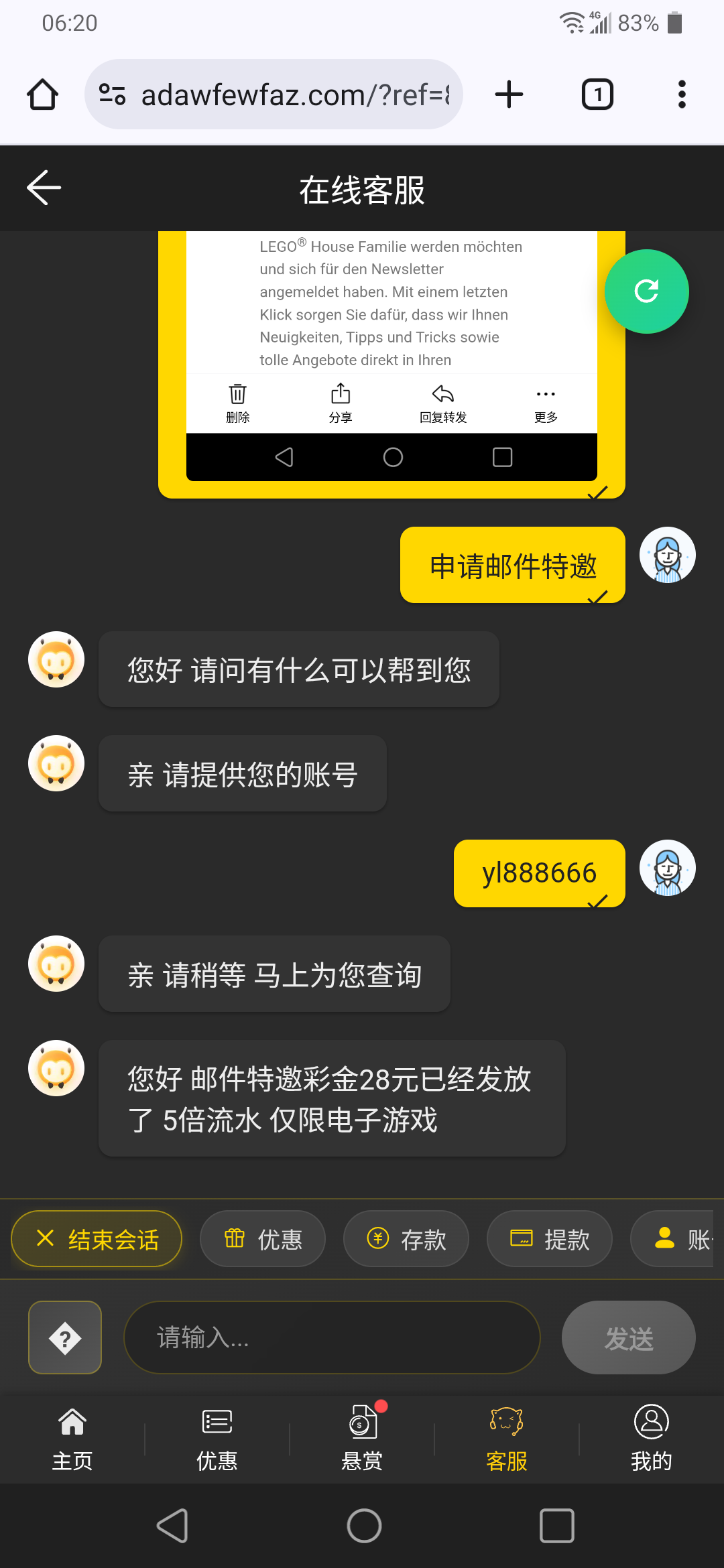This screenshot has width=724, height=1568.
Task: Tap the 请输入 message input field
Action: click(x=332, y=1337)
